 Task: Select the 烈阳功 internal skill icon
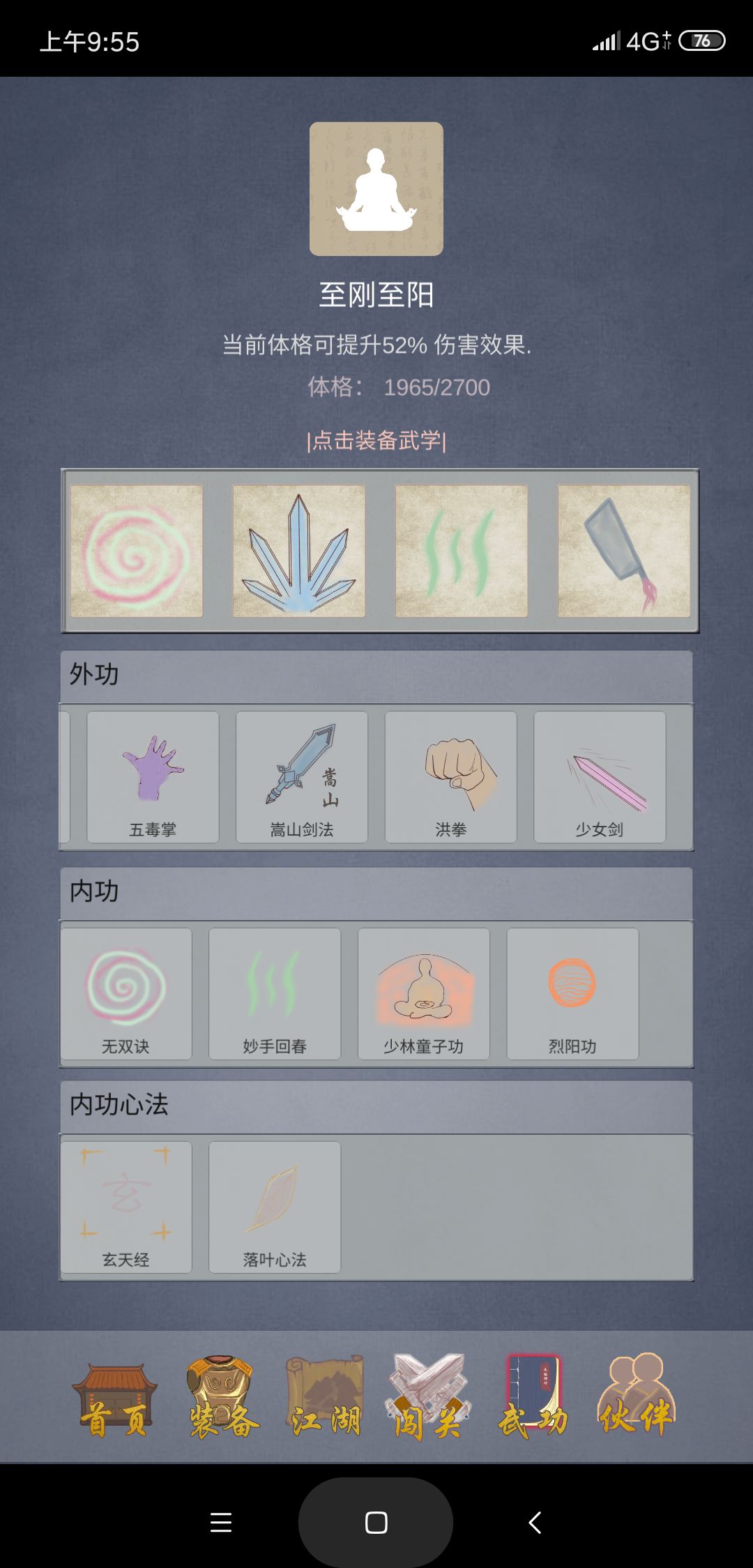click(x=572, y=994)
